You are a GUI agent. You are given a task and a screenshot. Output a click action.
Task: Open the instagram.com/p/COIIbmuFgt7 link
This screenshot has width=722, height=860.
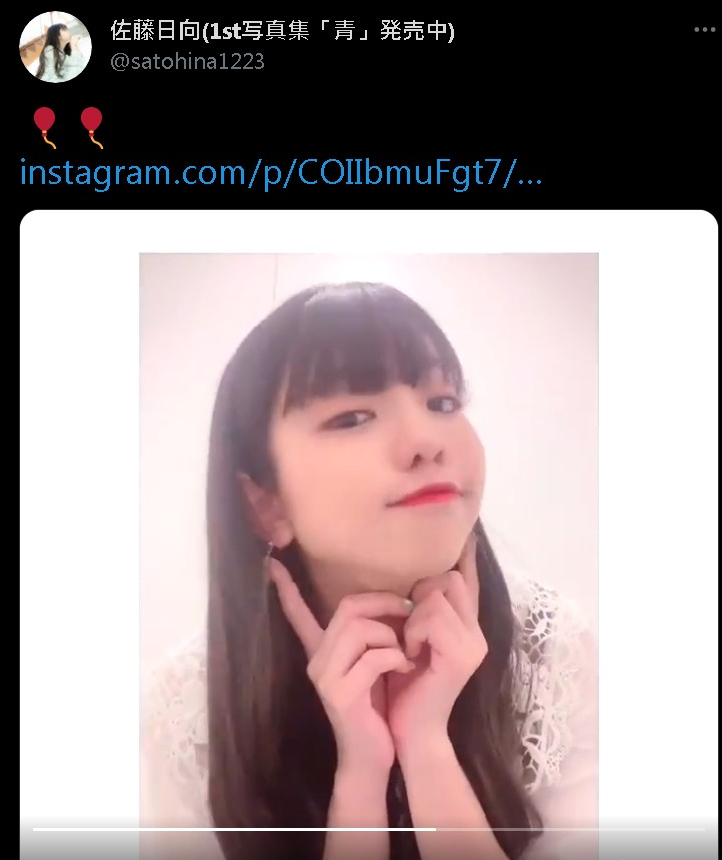(x=281, y=173)
